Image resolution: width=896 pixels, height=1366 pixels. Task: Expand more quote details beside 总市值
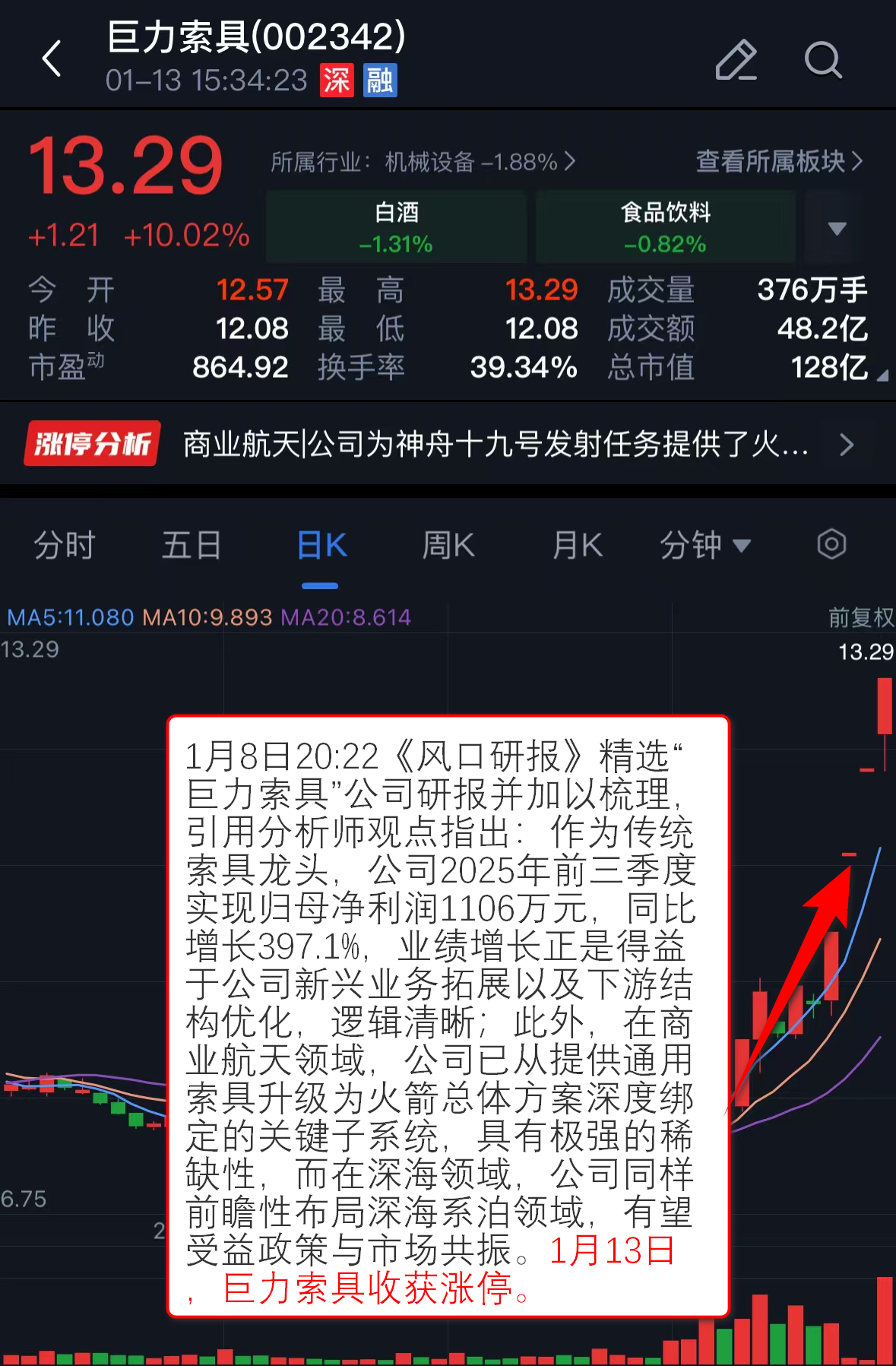click(882, 376)
